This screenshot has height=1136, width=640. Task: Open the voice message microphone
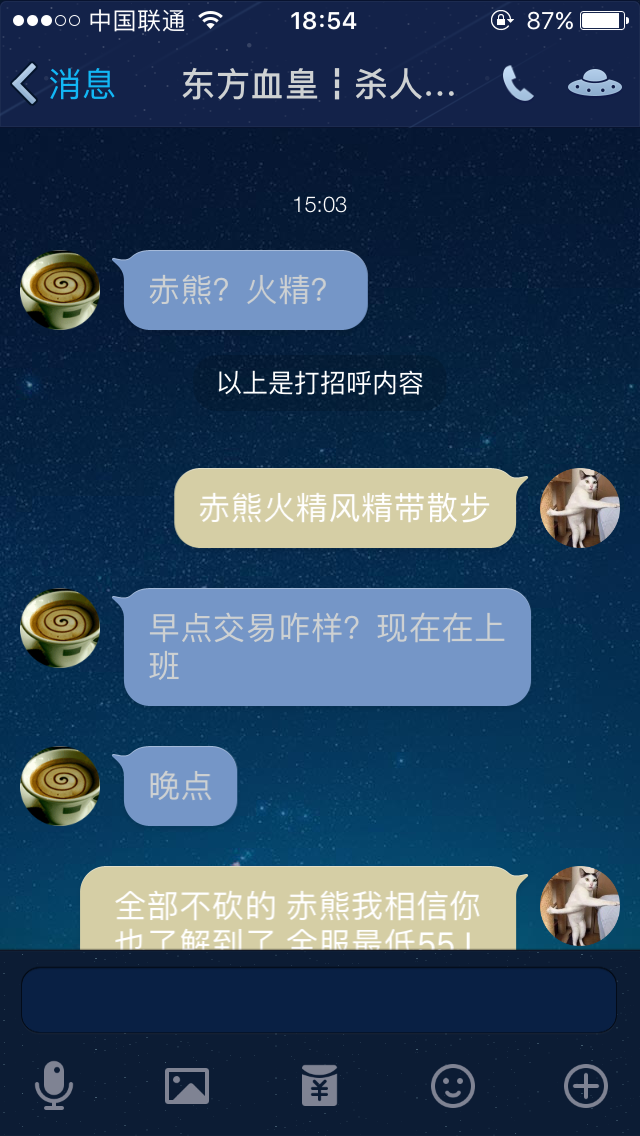click(54, 1085)
